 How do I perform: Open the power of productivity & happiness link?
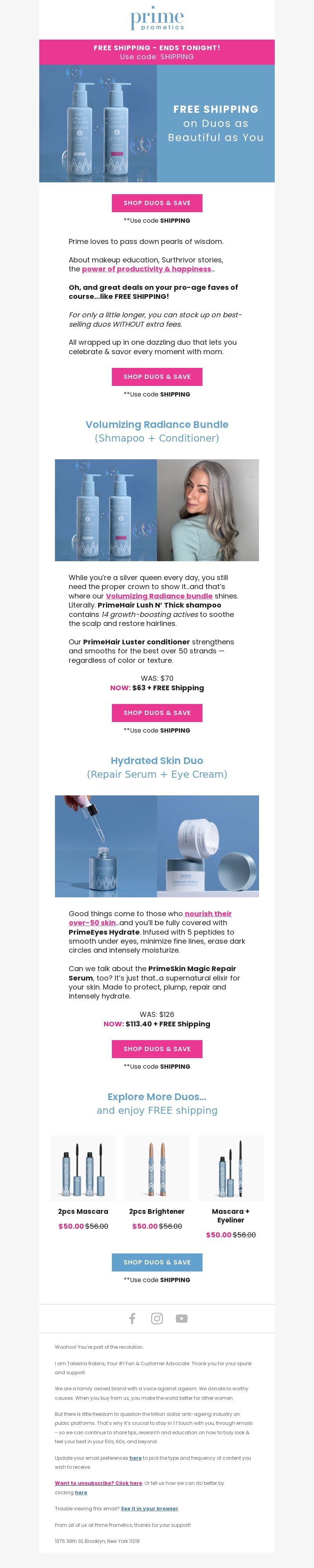146,269
